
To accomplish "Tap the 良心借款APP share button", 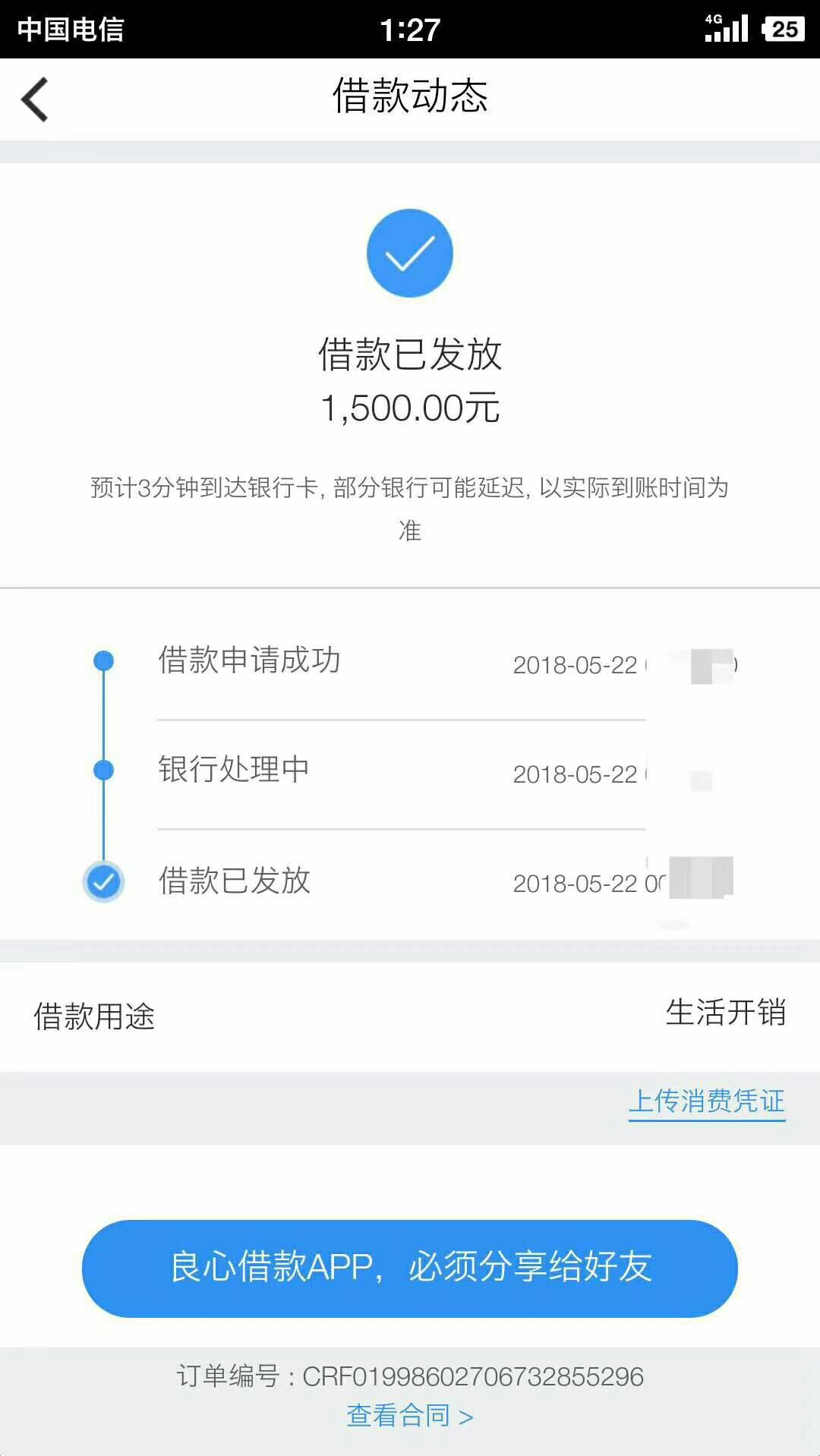I will 410,1268.
